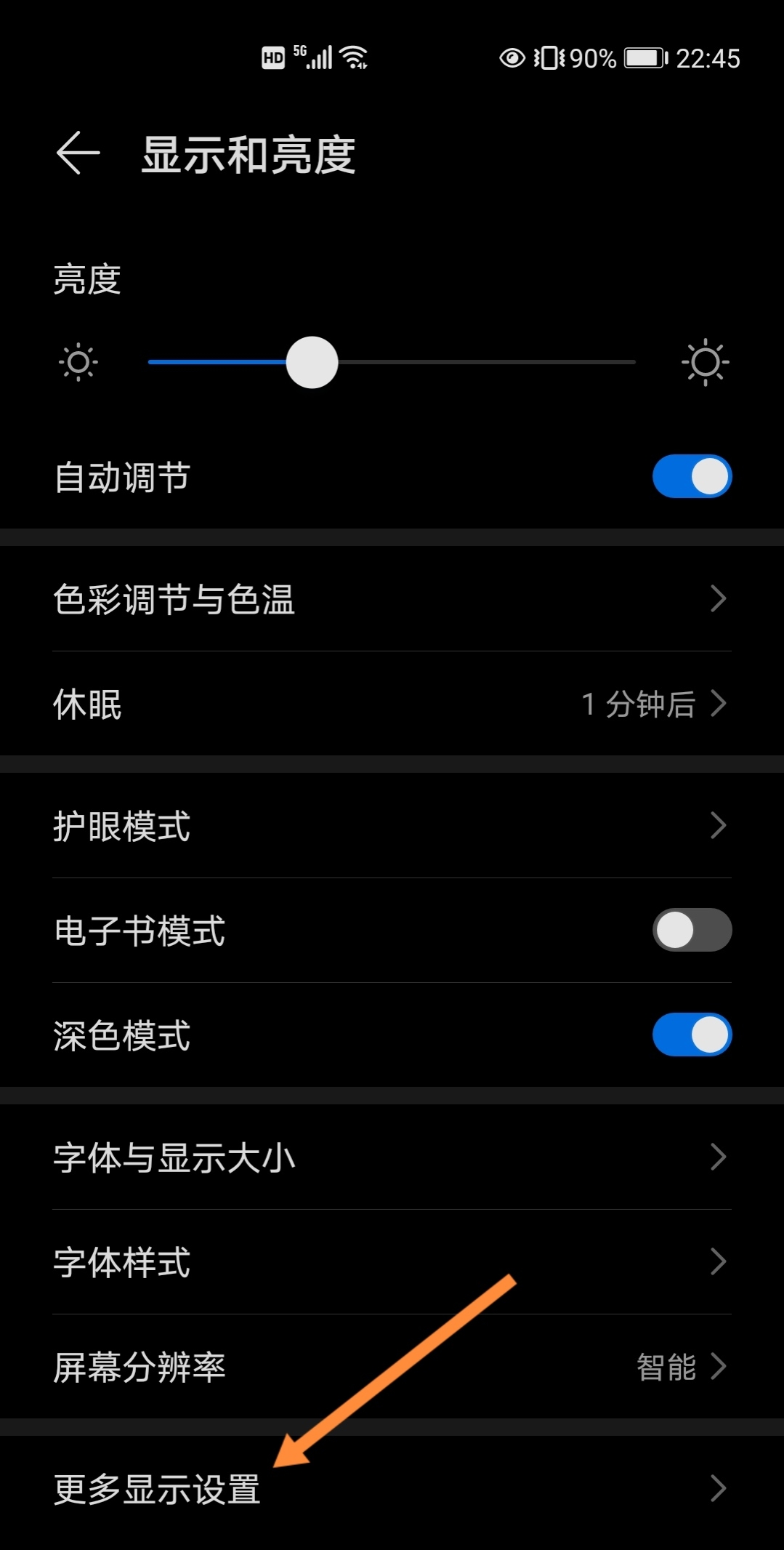784x1550 pixels.
Task: Tap the eye comfort icon in status bar
Action: 511,58
